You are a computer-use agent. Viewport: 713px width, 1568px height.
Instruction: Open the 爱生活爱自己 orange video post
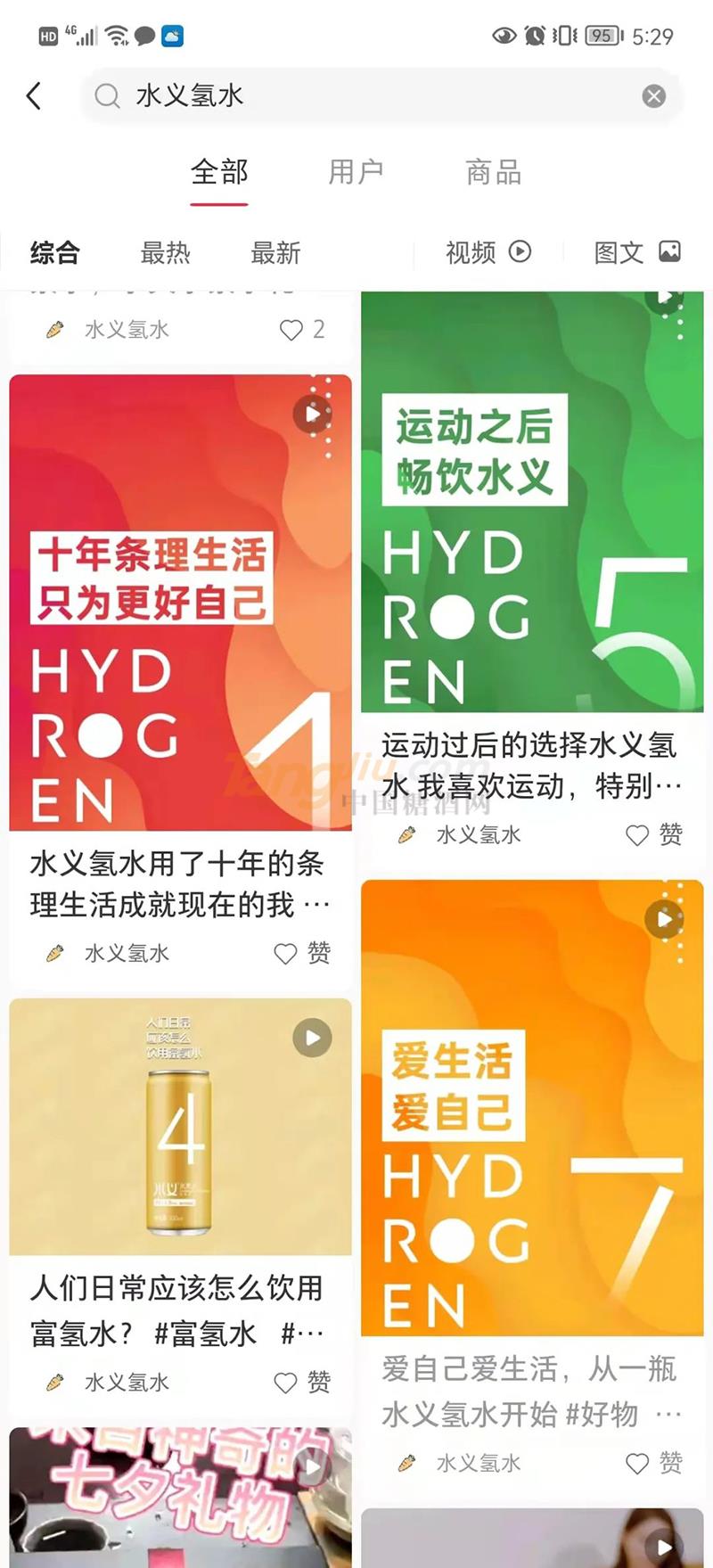(531, 1107)
